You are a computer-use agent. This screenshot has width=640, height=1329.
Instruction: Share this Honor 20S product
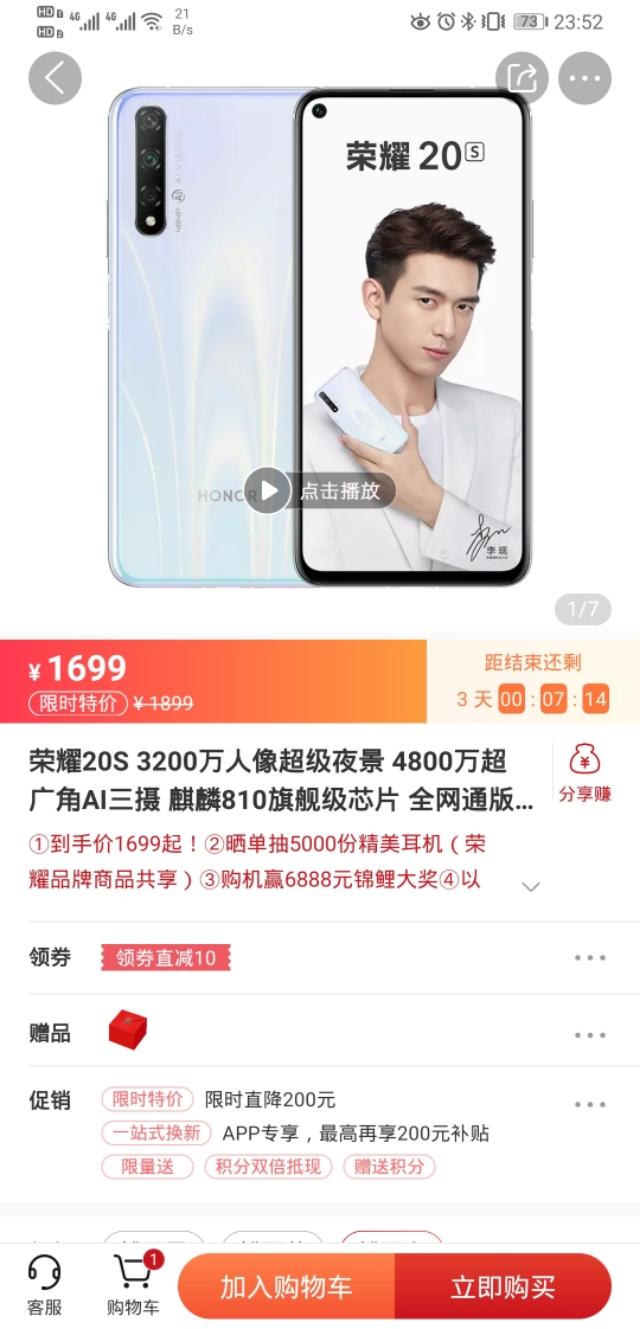(x=522, y=78)
